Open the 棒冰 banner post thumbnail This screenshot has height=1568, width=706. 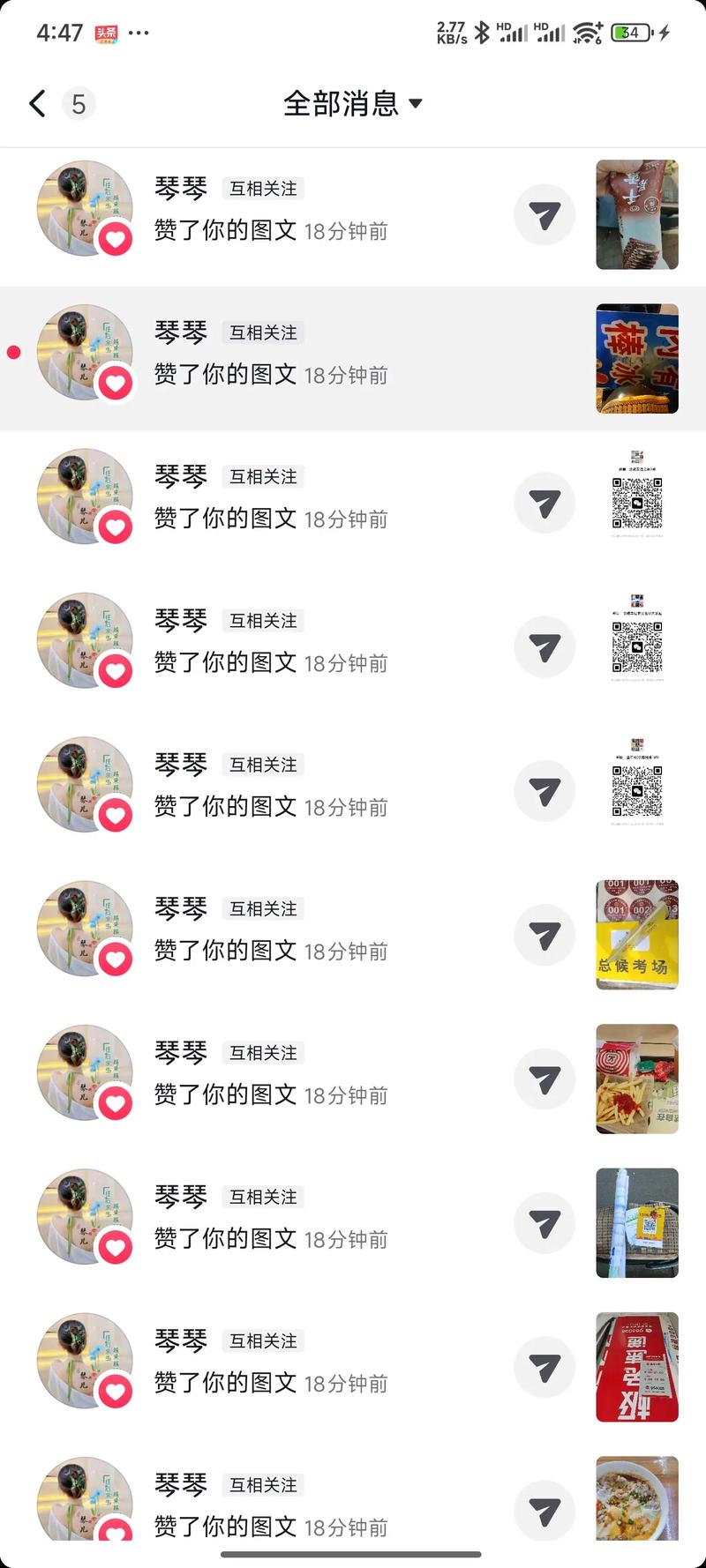tap(637, 358)
